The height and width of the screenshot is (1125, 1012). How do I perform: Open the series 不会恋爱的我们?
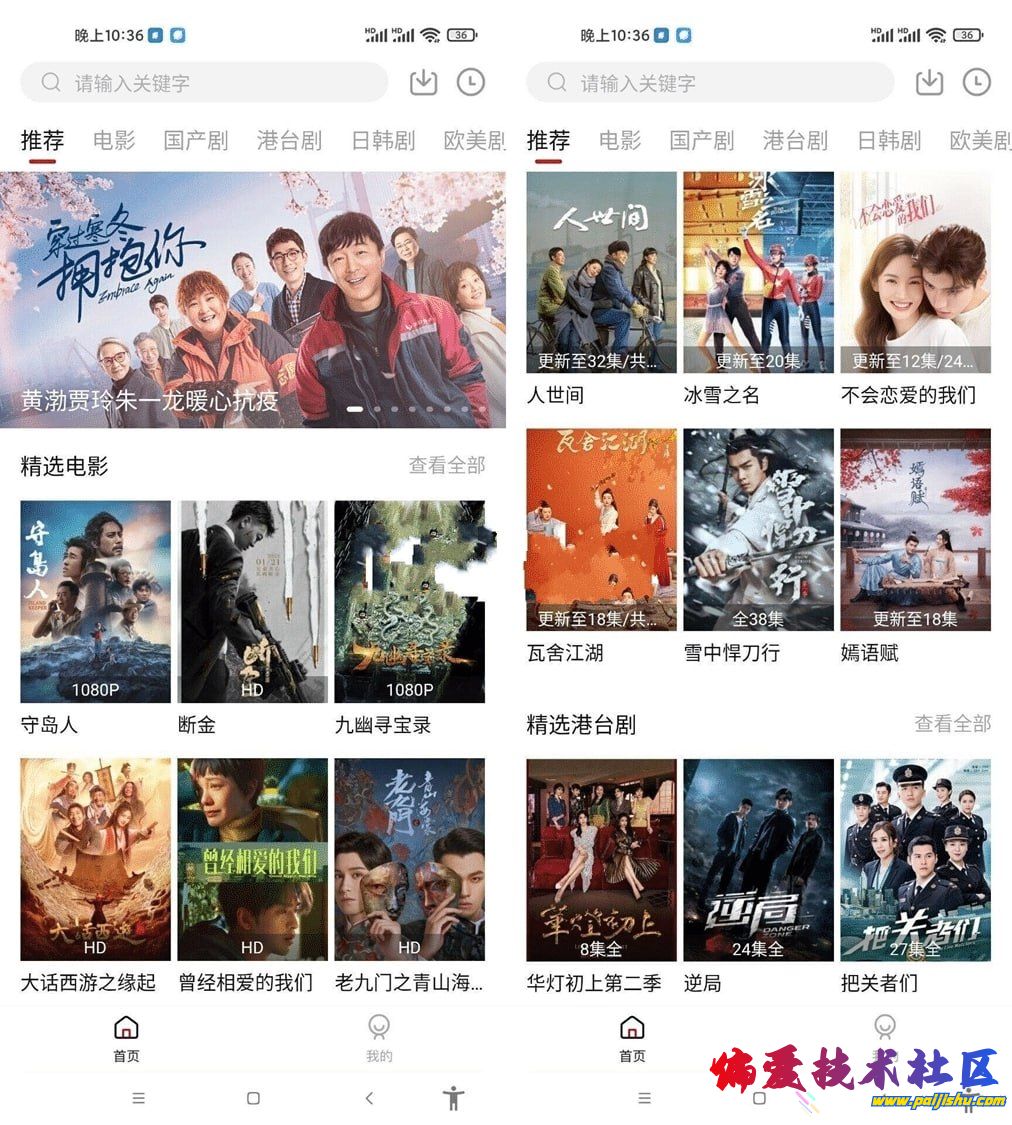[x=915, y=272]
